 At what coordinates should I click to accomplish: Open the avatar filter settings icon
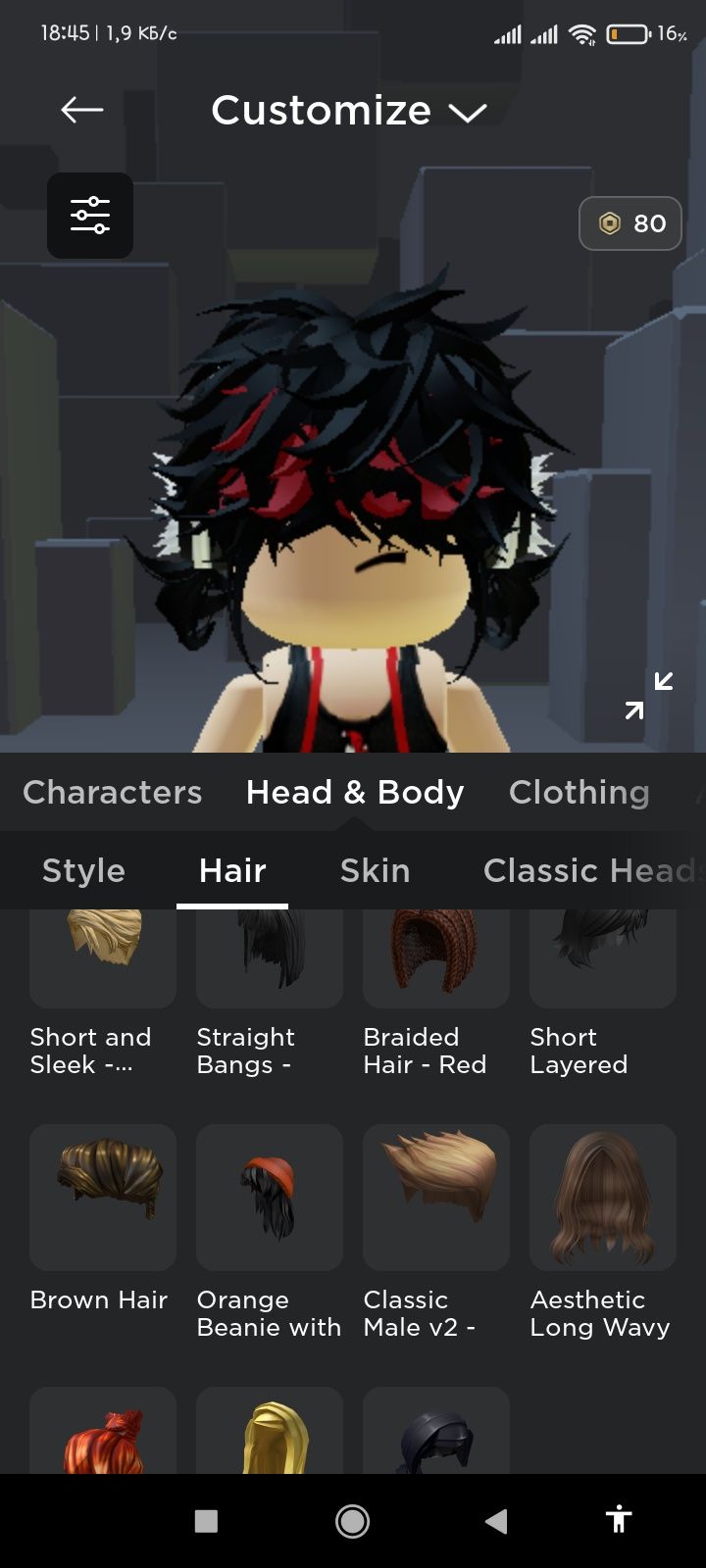[x=90, y=216]
